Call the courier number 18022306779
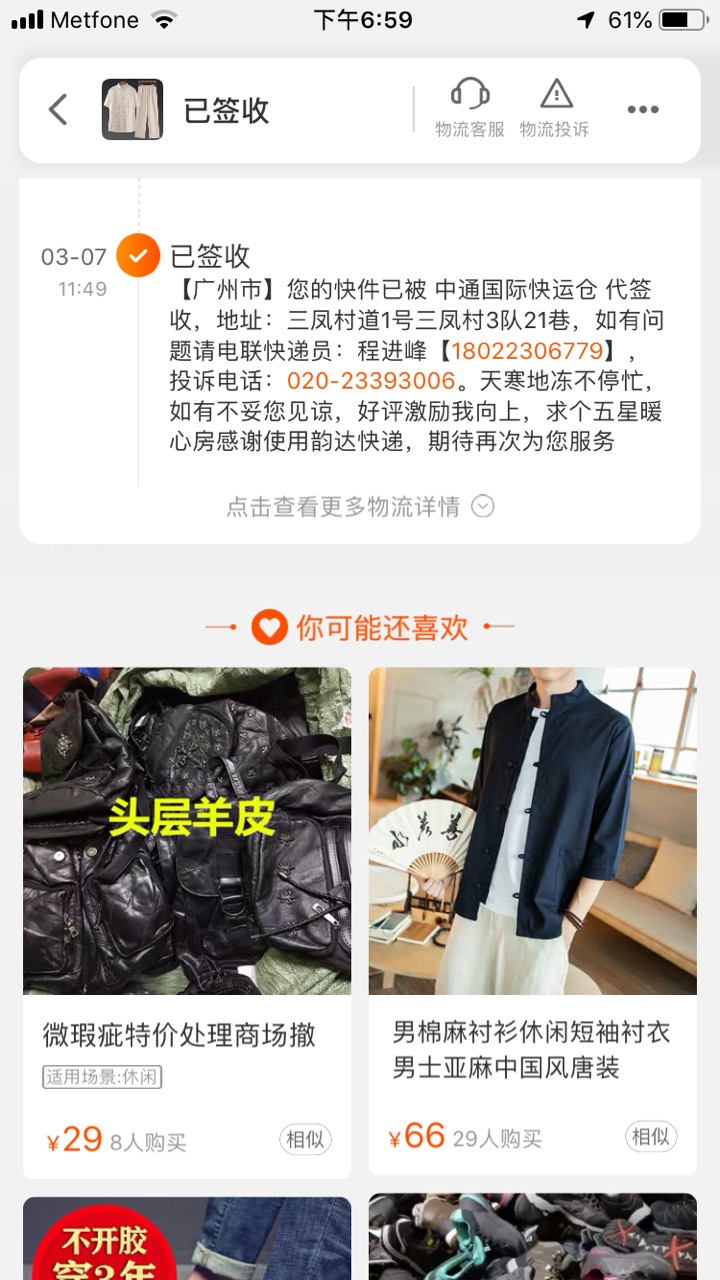The height and width of the screenshot is (1280, 720). [x=527, y=351]
